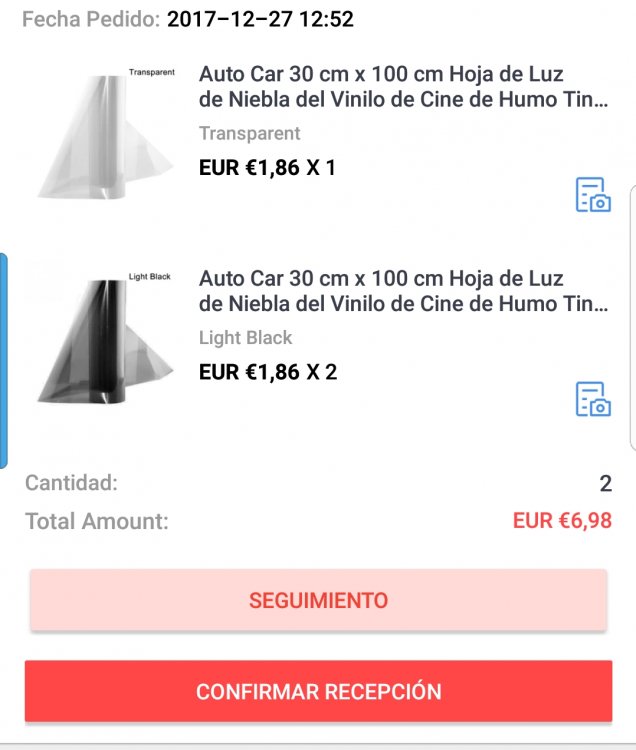Tap the SEGUIMIENTO tracking button

click(x=318, y=601)
